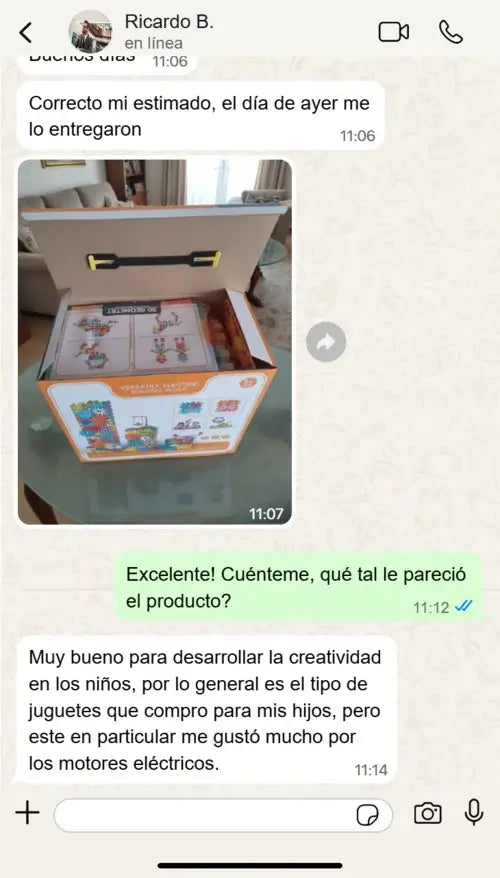Go back to the chat list

(26, 32)
